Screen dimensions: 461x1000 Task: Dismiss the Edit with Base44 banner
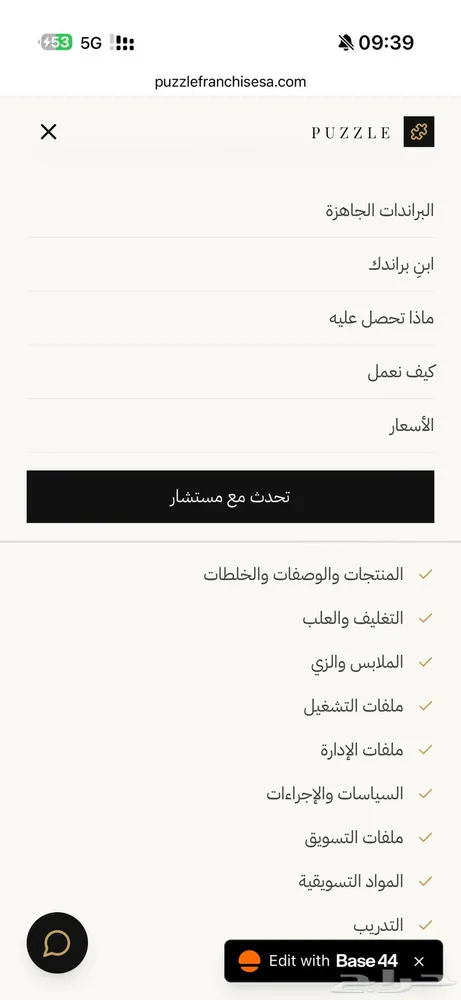coord(419,961)
